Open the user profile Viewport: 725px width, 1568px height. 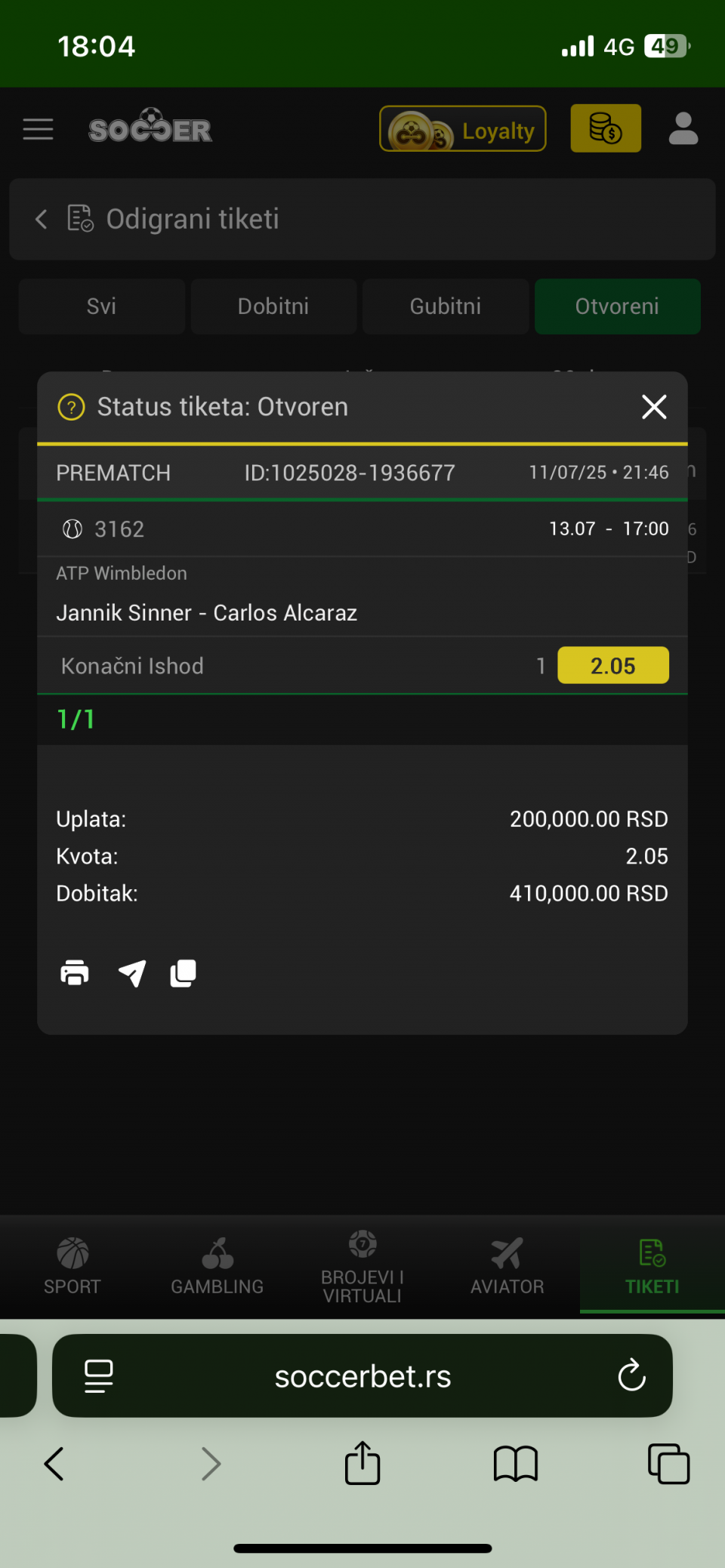[683, 128]
